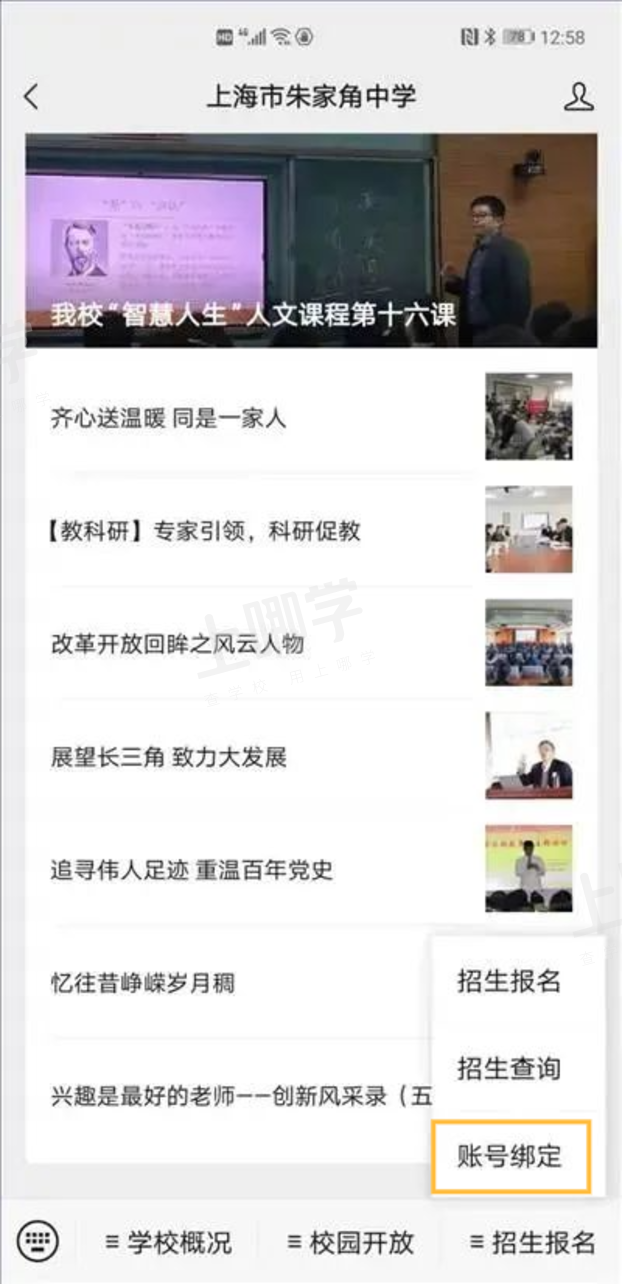622x1284 pixels.
Task: Read 改革开放回眸之风云人物
Action: (311, 643)
